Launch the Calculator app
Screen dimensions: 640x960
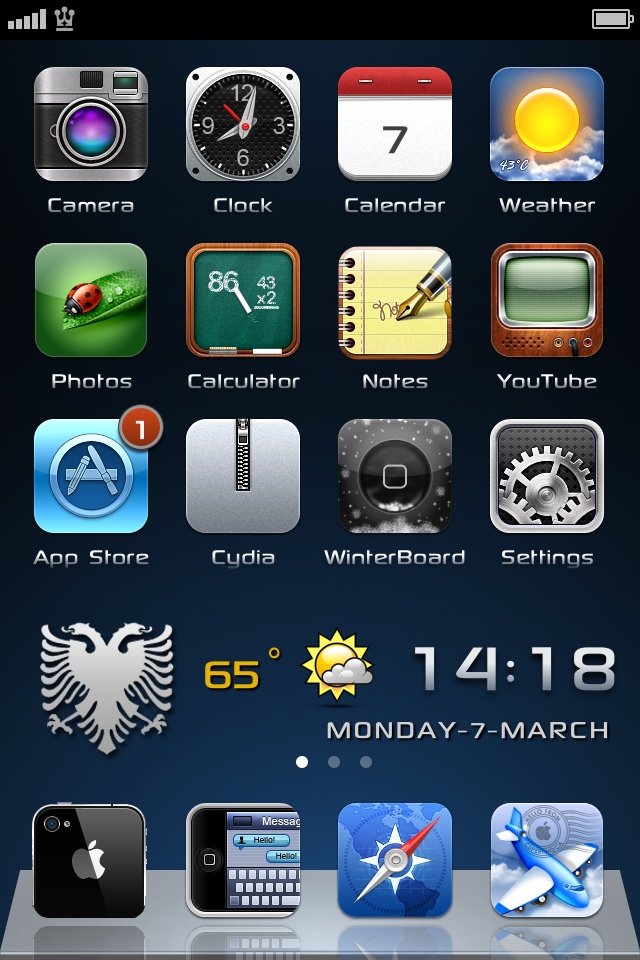[x=243, y=300]
